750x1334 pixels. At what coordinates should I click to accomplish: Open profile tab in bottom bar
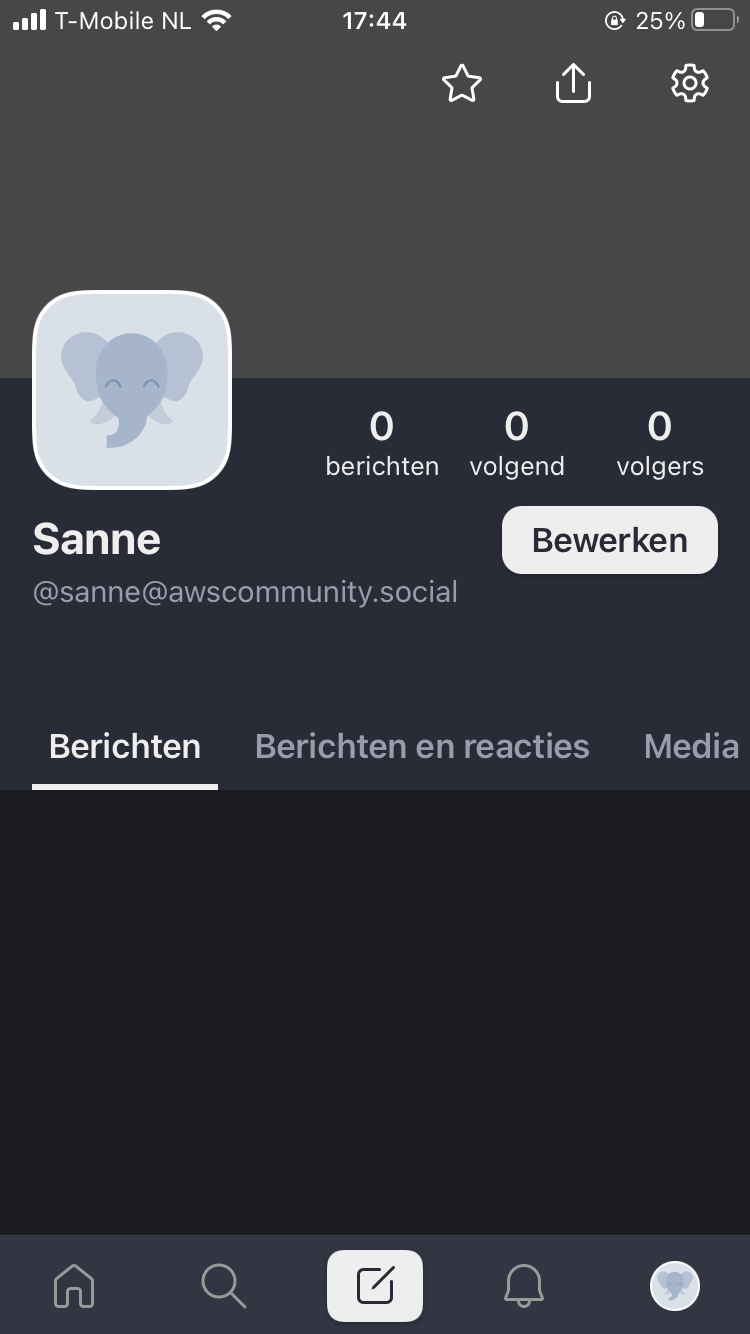pyautogui.click(x=675, y=1285)
